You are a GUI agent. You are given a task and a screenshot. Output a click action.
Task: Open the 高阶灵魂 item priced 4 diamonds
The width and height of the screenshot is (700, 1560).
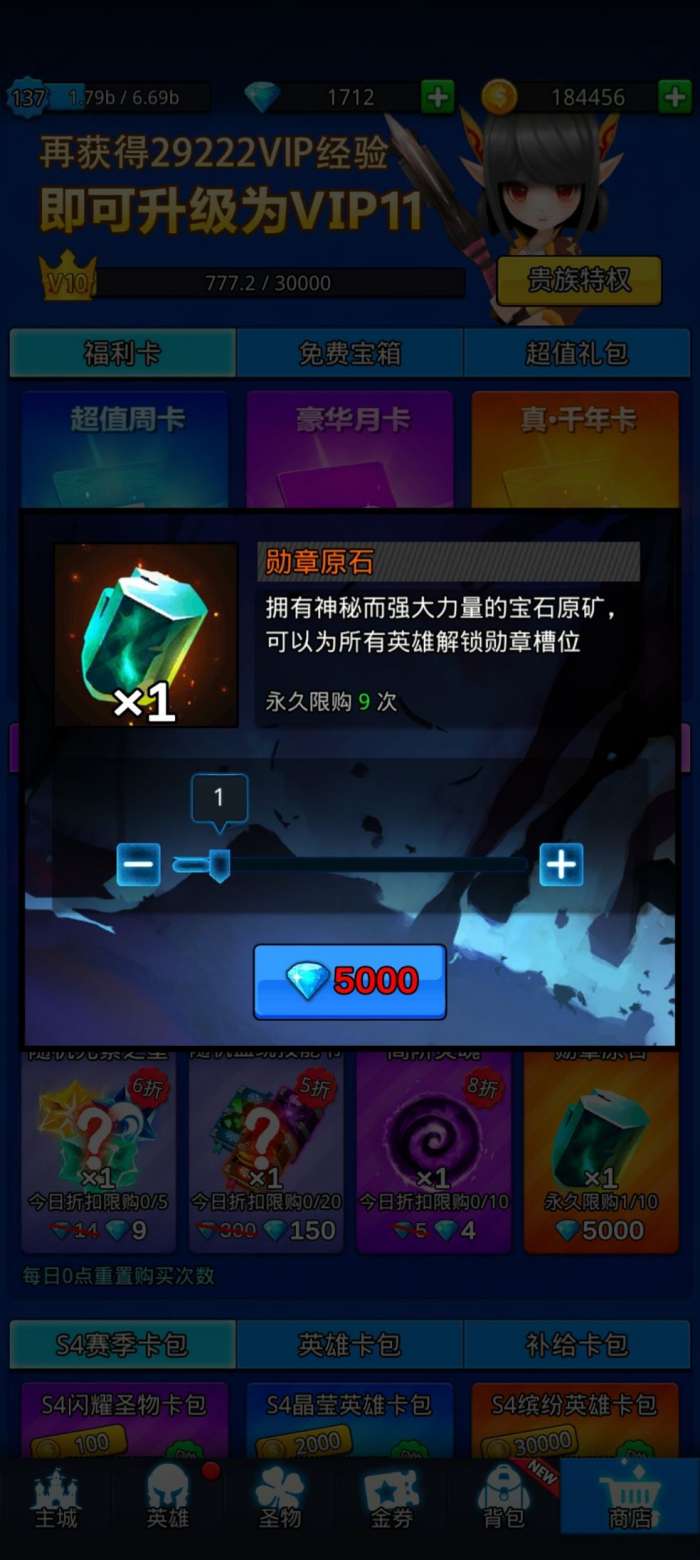point(433,1150)
